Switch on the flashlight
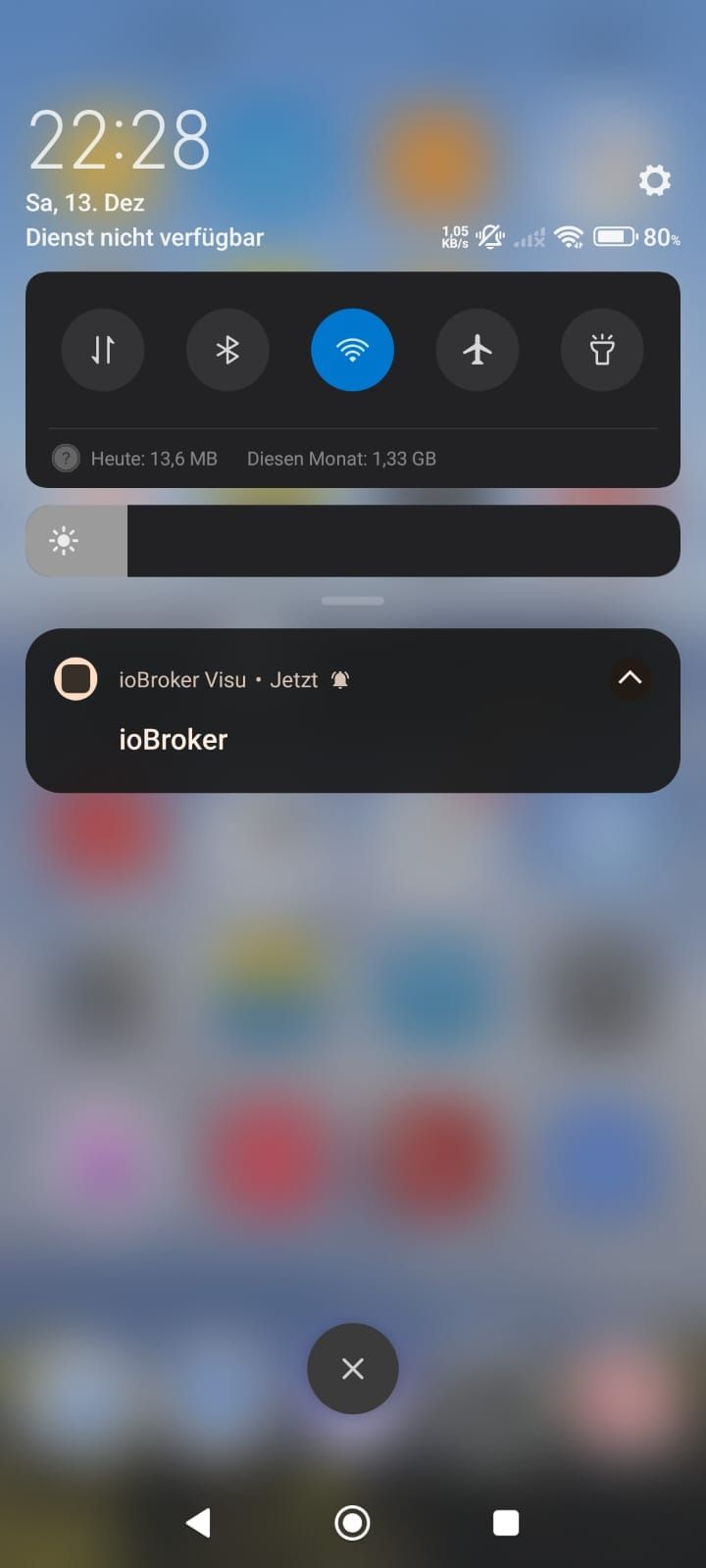This screenshot has width=706, height=1568. point(602,350)
